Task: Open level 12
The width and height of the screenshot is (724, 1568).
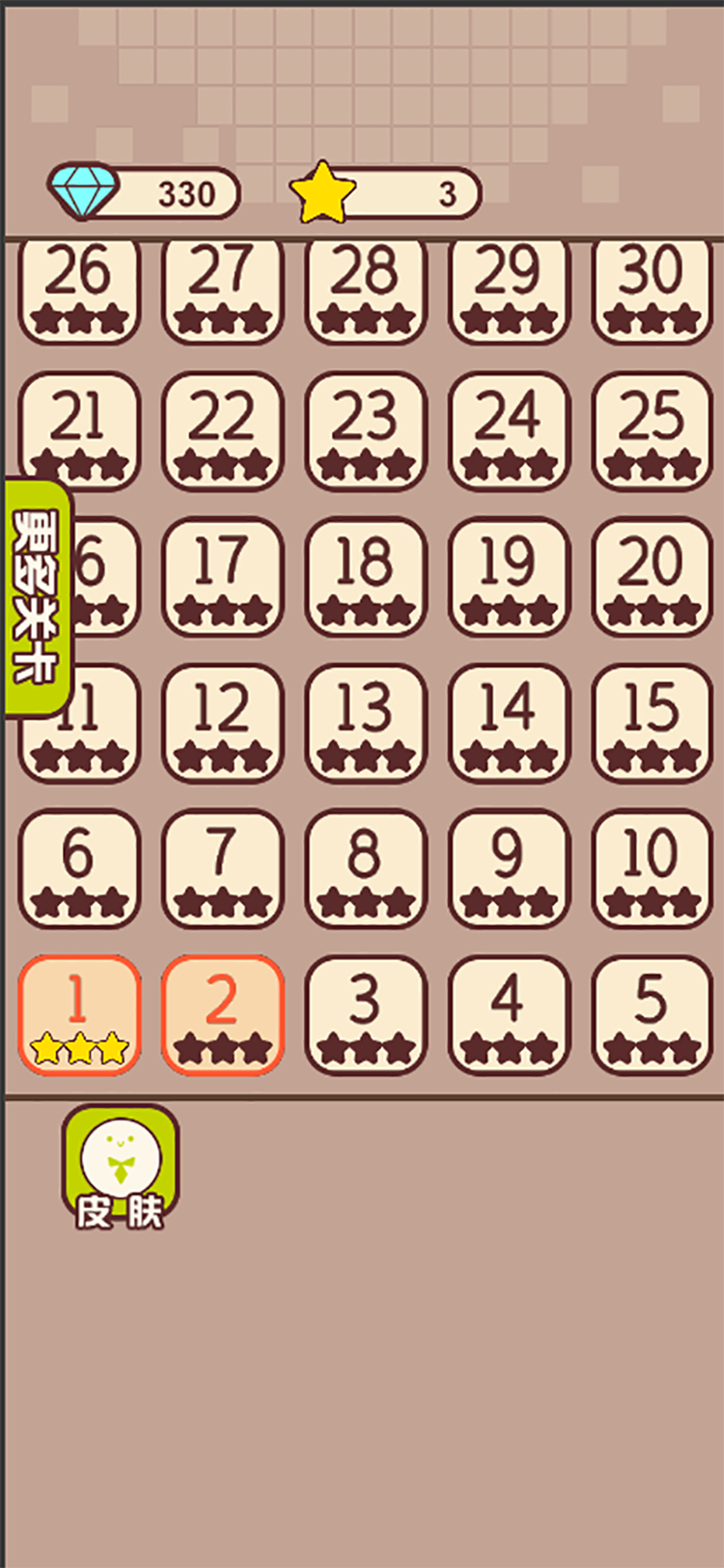Action: [x=222, y=723]
